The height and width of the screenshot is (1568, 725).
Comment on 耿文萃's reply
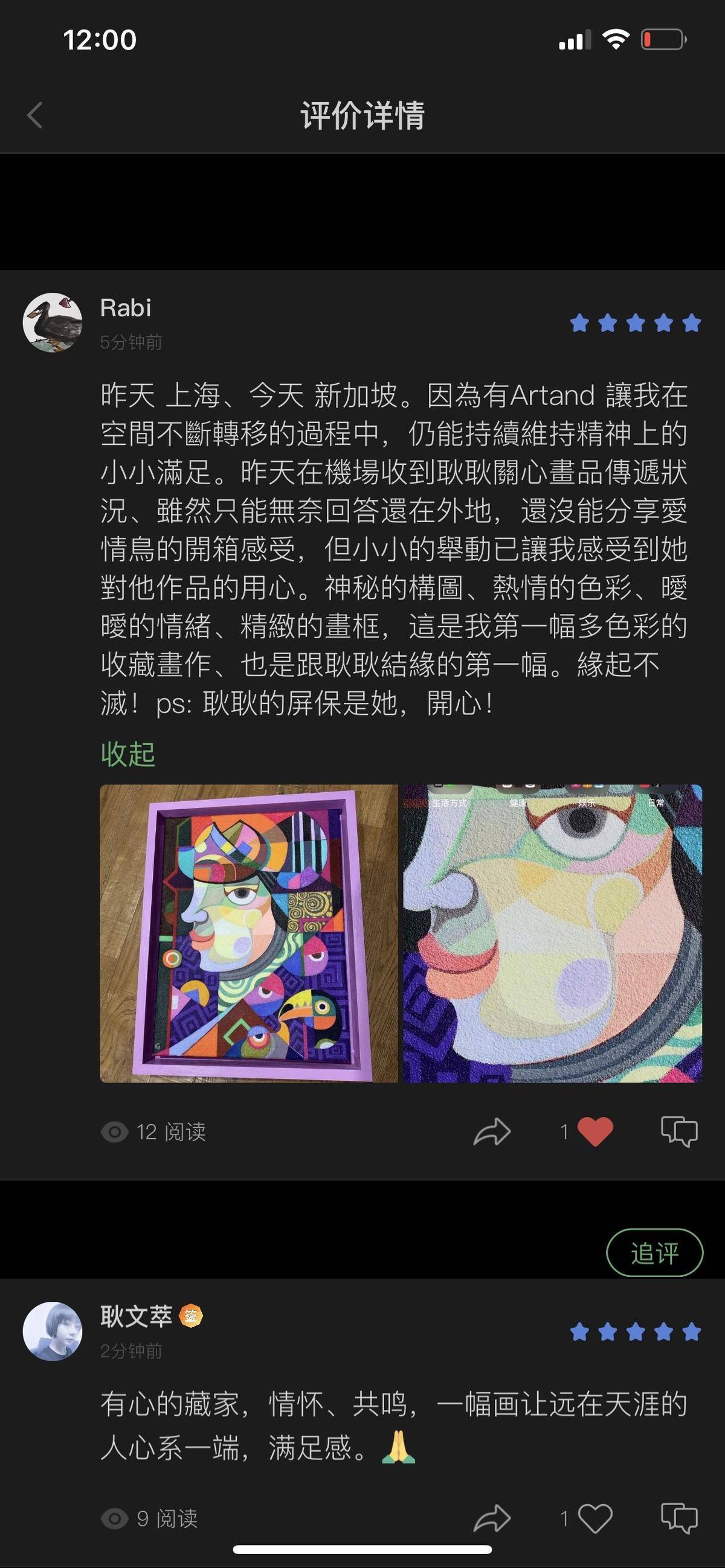[678, 1518]
